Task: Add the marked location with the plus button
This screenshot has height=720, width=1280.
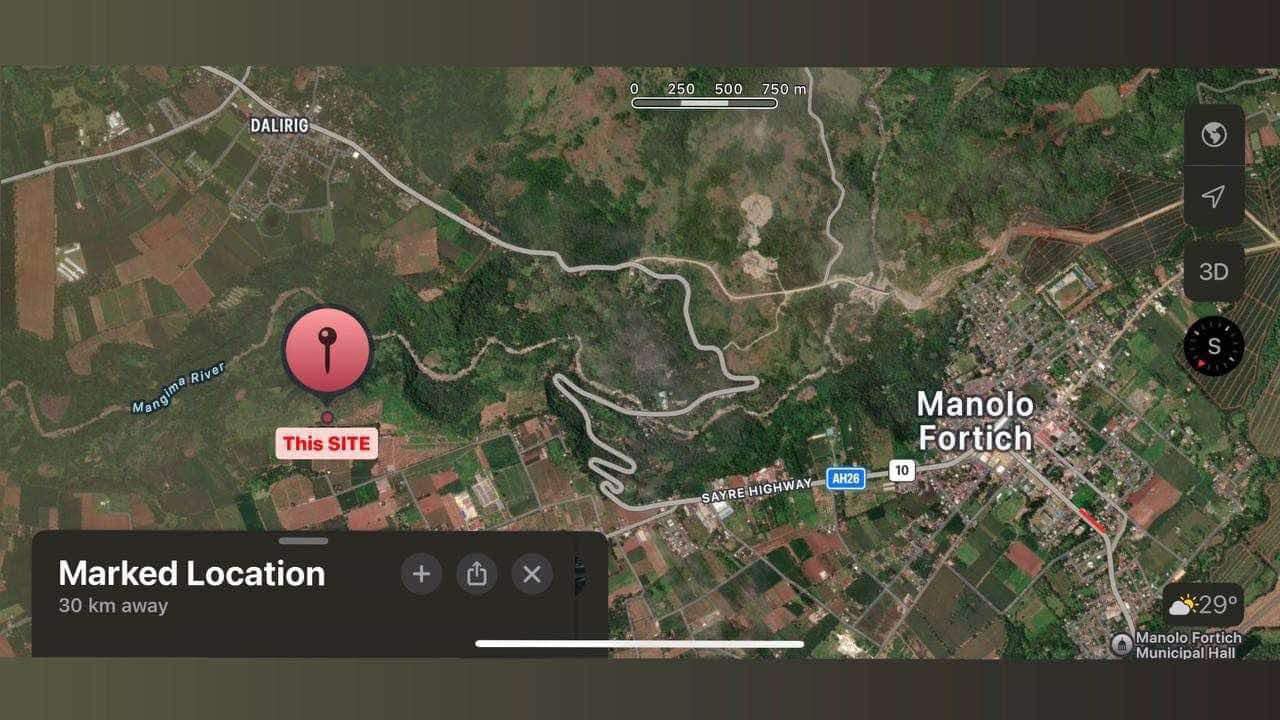Action: click(421, 574)
